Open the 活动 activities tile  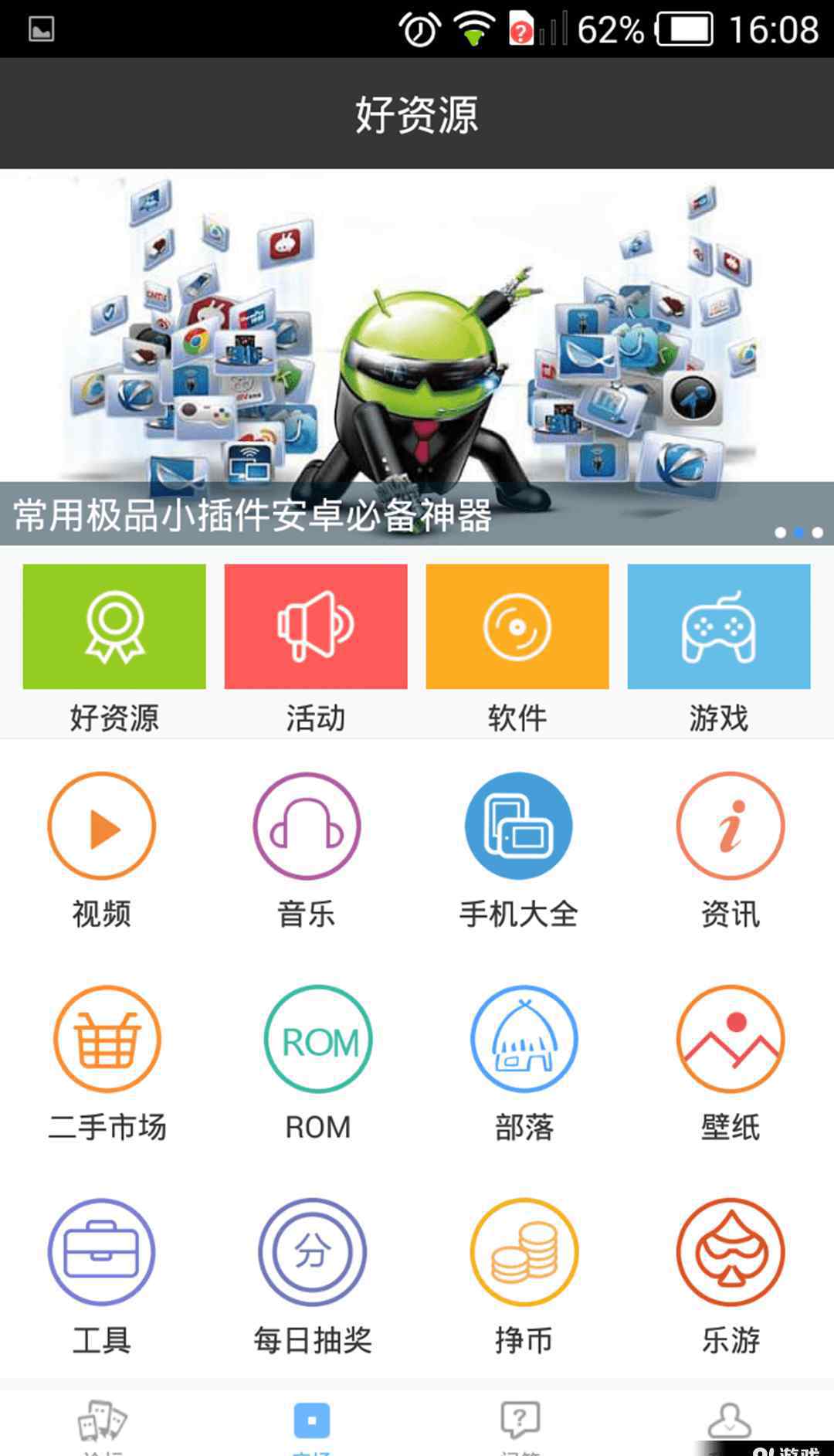(316, 626)
